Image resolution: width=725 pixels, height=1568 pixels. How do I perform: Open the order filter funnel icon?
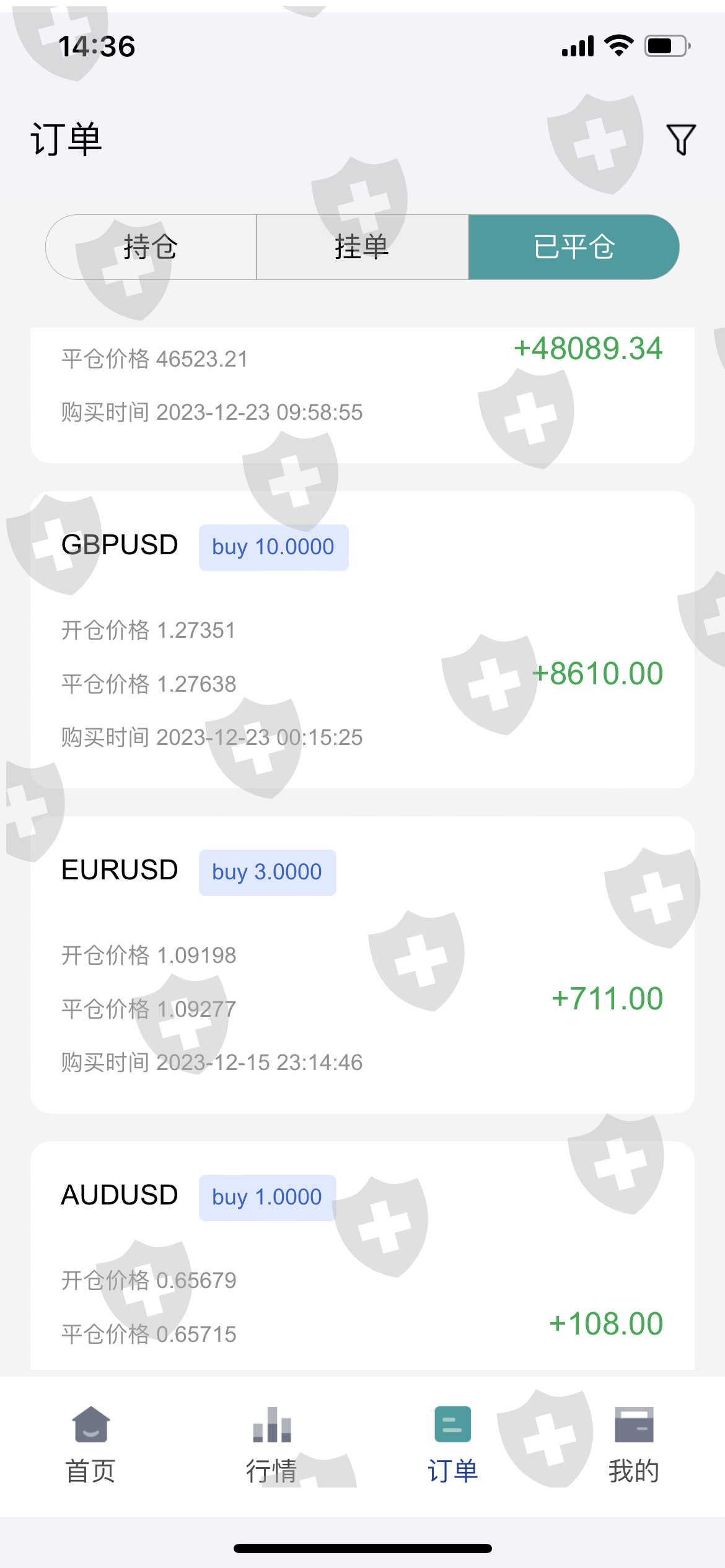(x=680, y=139)
